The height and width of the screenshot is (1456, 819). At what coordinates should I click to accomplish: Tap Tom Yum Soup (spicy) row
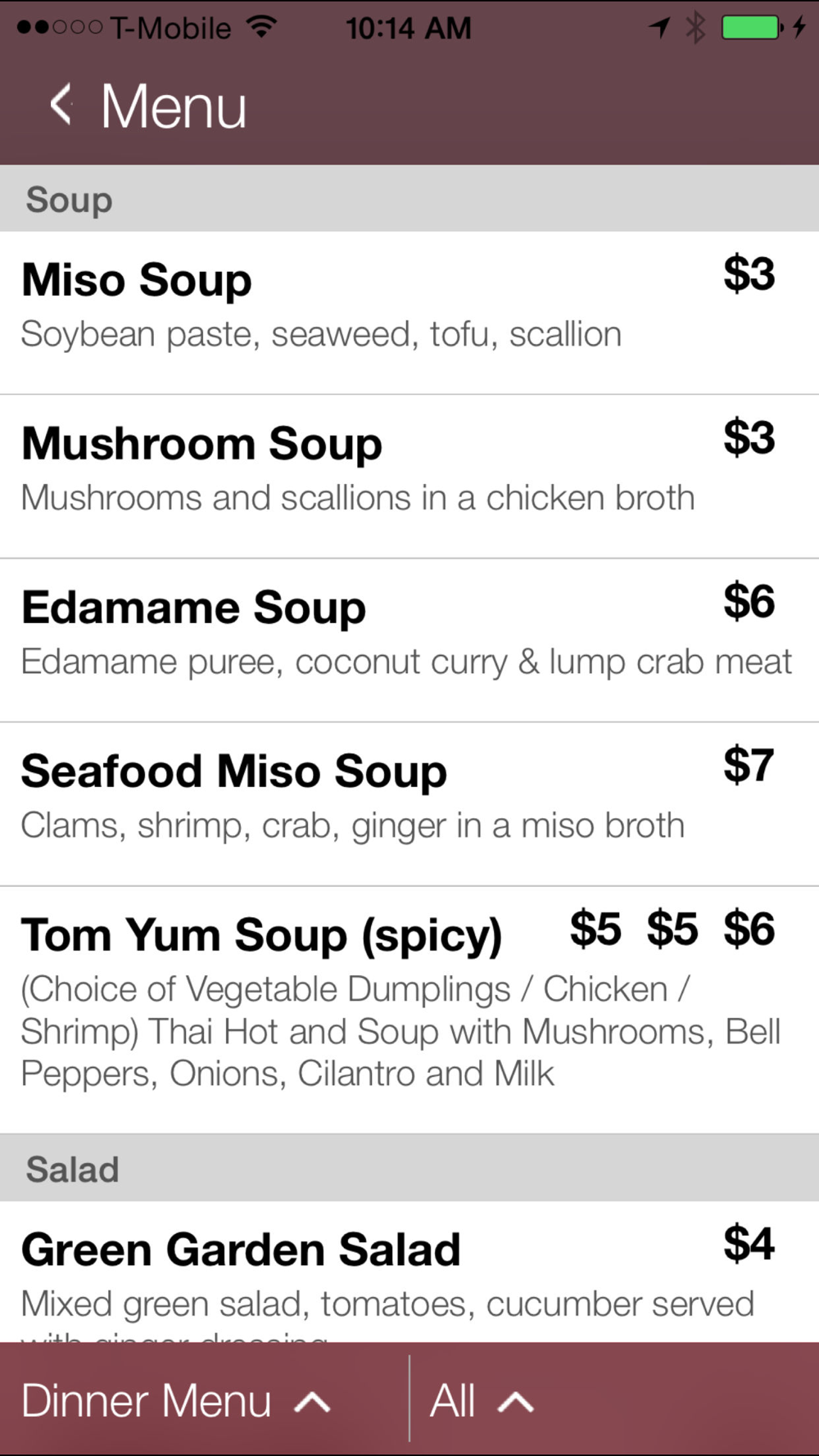(x=409, y=1011)
